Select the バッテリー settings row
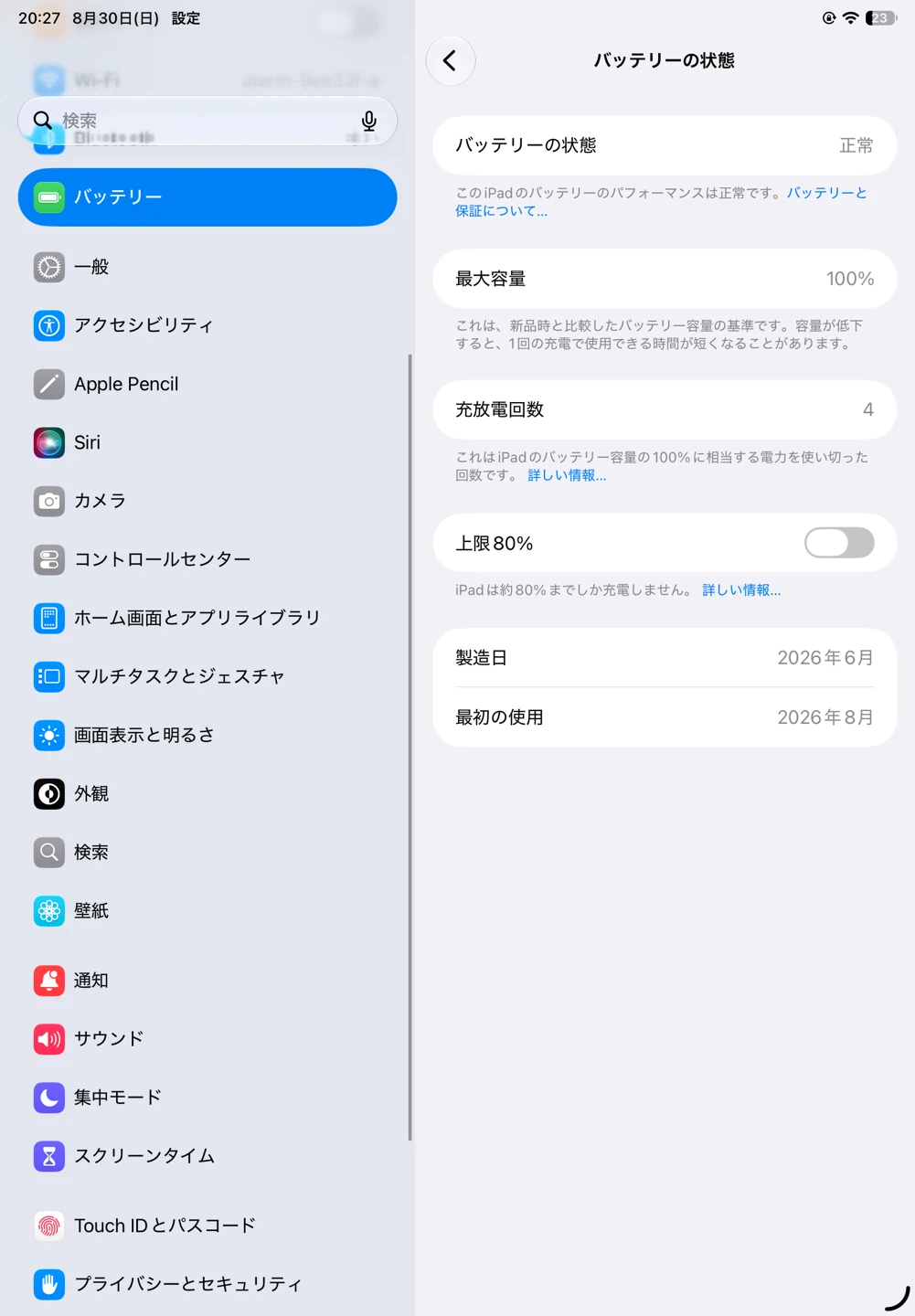Image resolution: width=915 pixels, height=1316 pixels. [207, 197]
